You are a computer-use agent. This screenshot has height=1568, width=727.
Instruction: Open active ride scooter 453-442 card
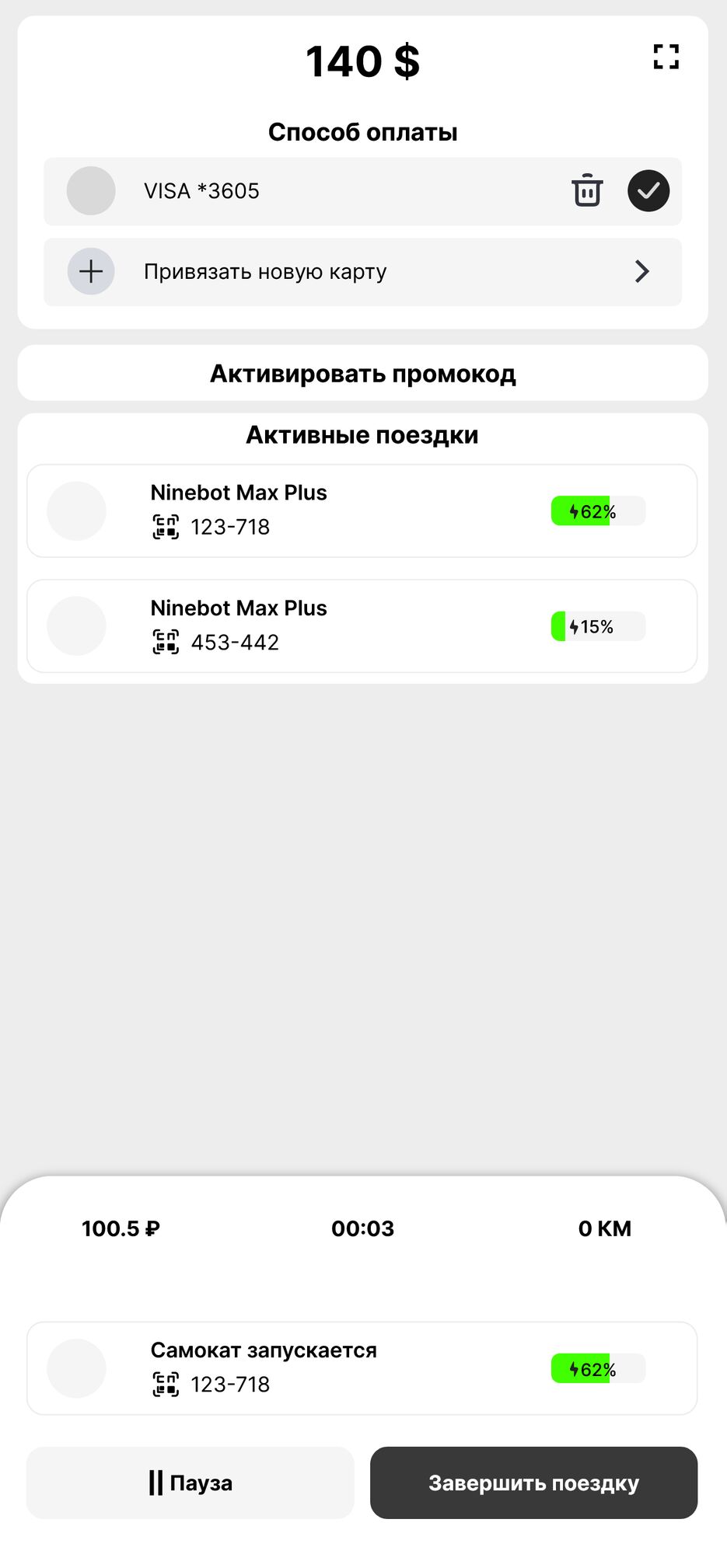point(362,625)
